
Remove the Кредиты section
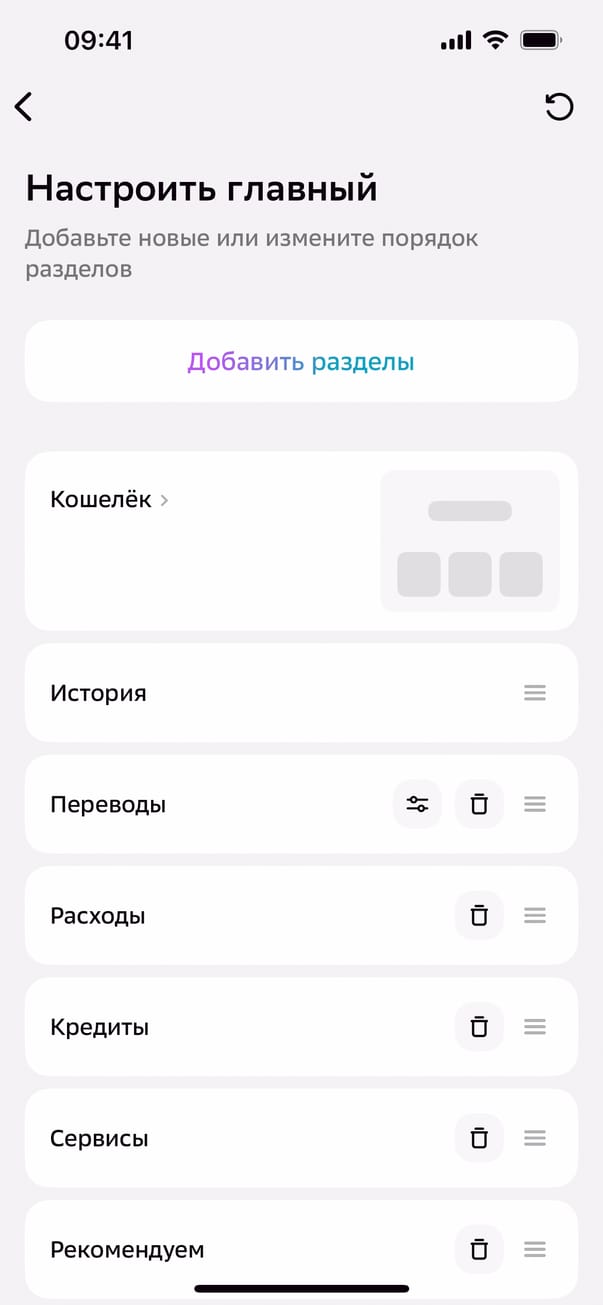click(x=479, y=1026)
